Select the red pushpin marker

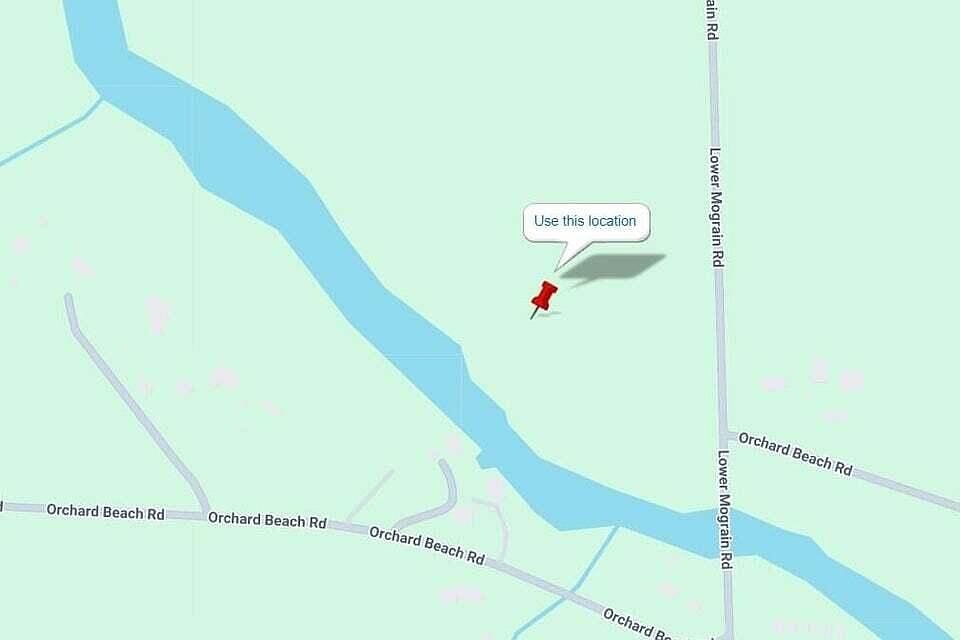click(544, 297)
